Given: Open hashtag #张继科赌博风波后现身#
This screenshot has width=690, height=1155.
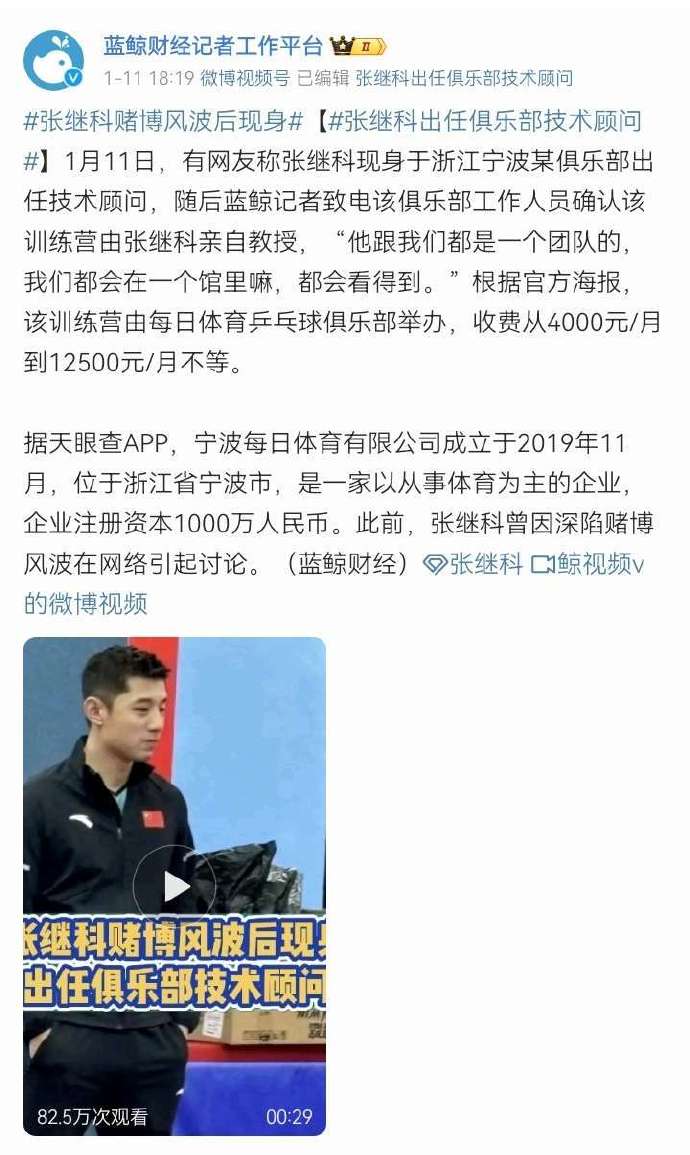Looking at the screenshot, I should click(x=164, y=122).
